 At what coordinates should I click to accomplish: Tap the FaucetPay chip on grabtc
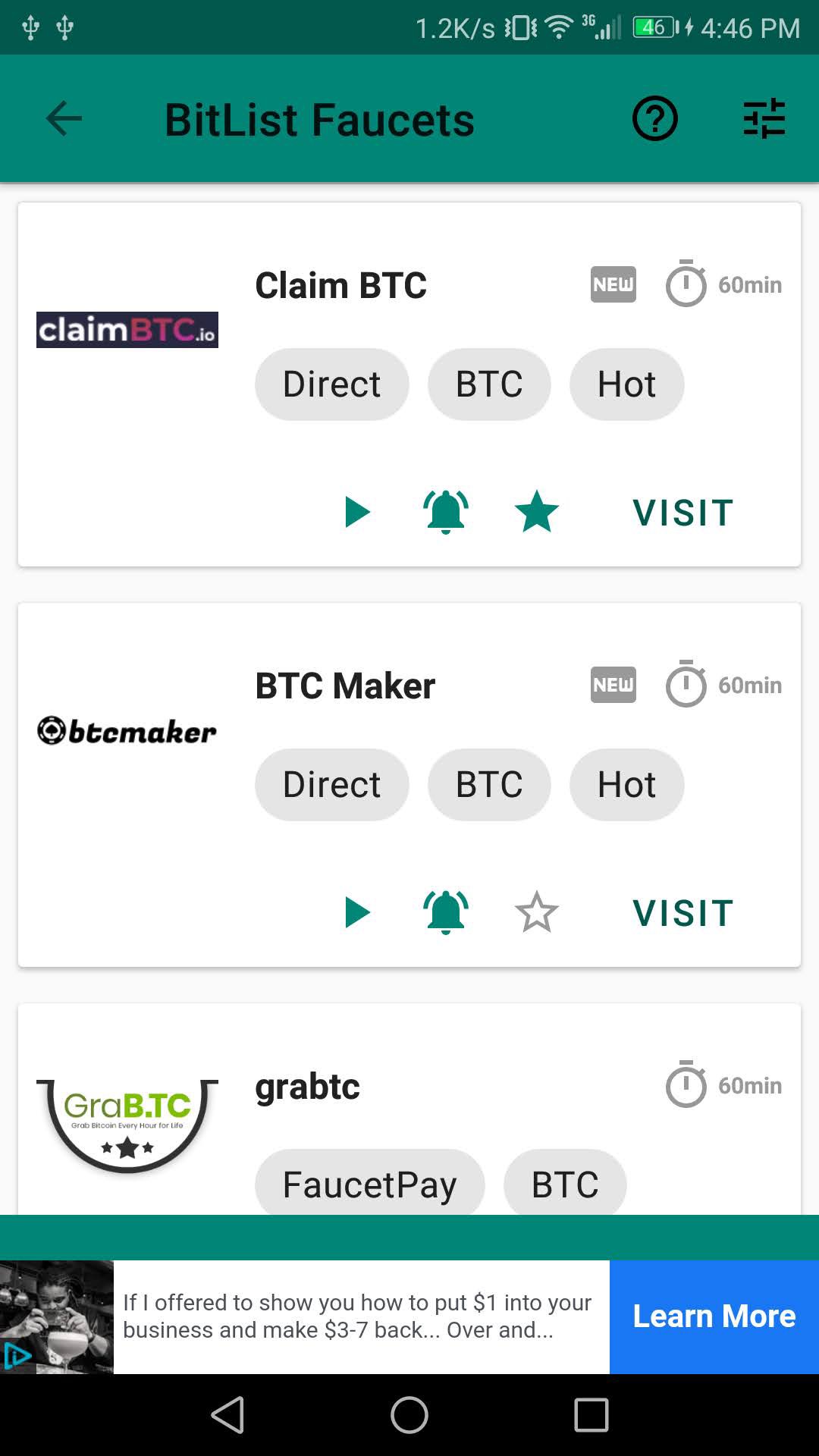369,1184
